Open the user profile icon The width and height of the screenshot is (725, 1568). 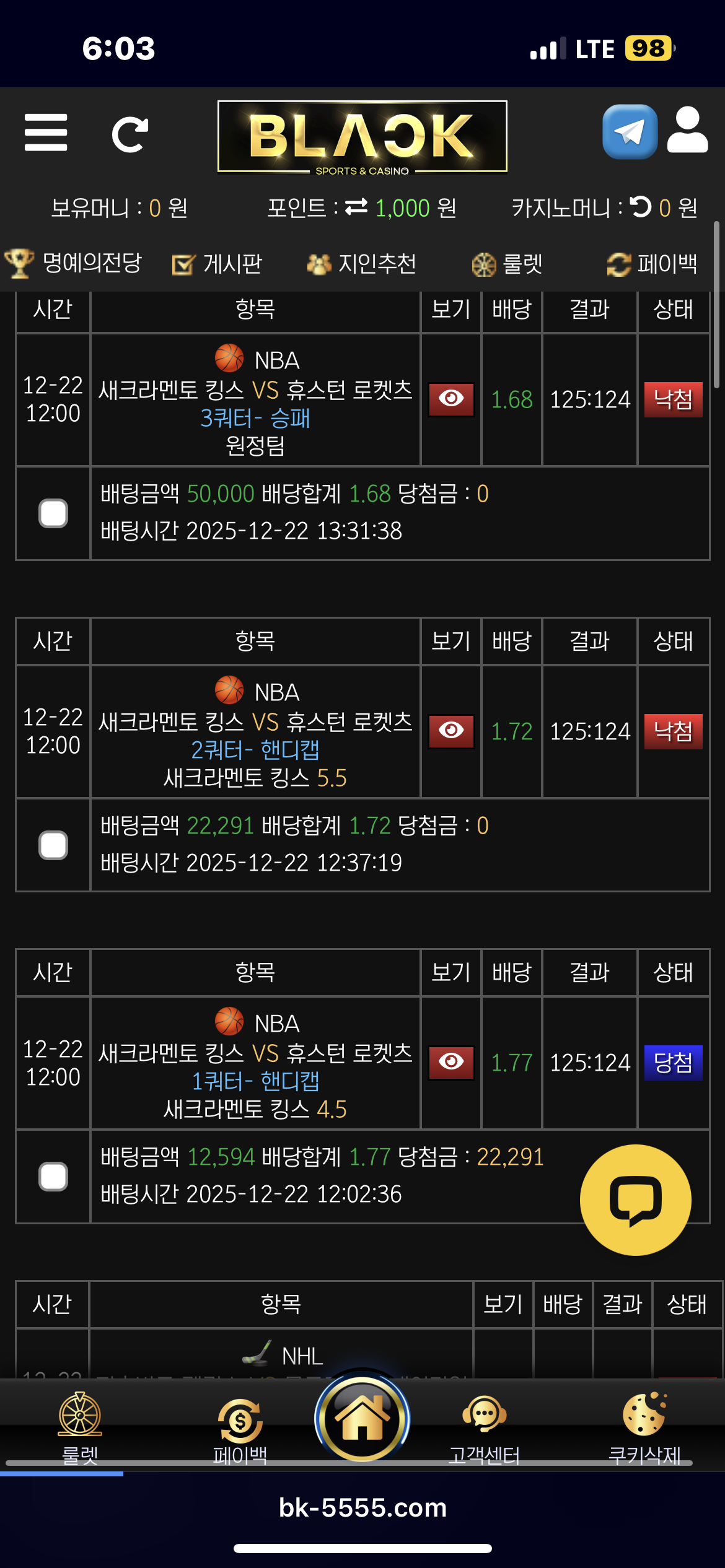coord(687,130)
